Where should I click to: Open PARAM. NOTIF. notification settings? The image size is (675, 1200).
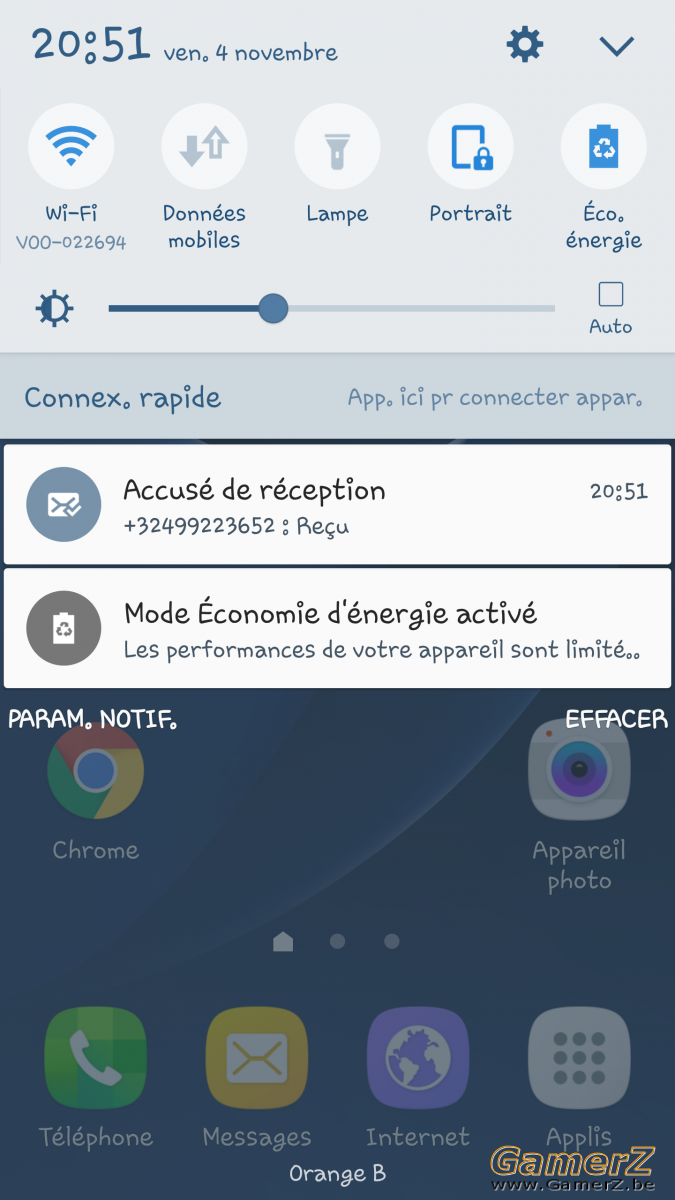coord(93,718)
